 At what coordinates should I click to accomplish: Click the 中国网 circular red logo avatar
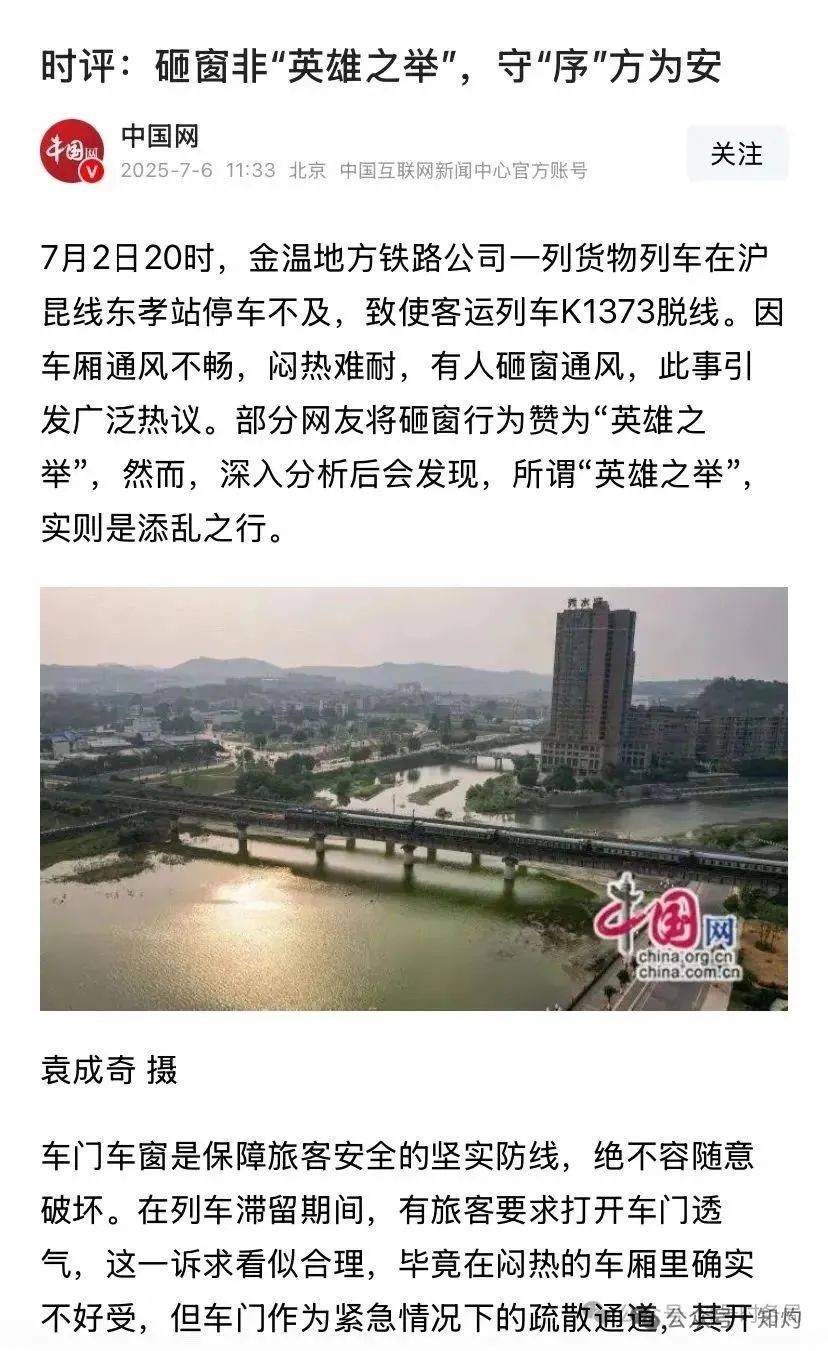point(73,152)
